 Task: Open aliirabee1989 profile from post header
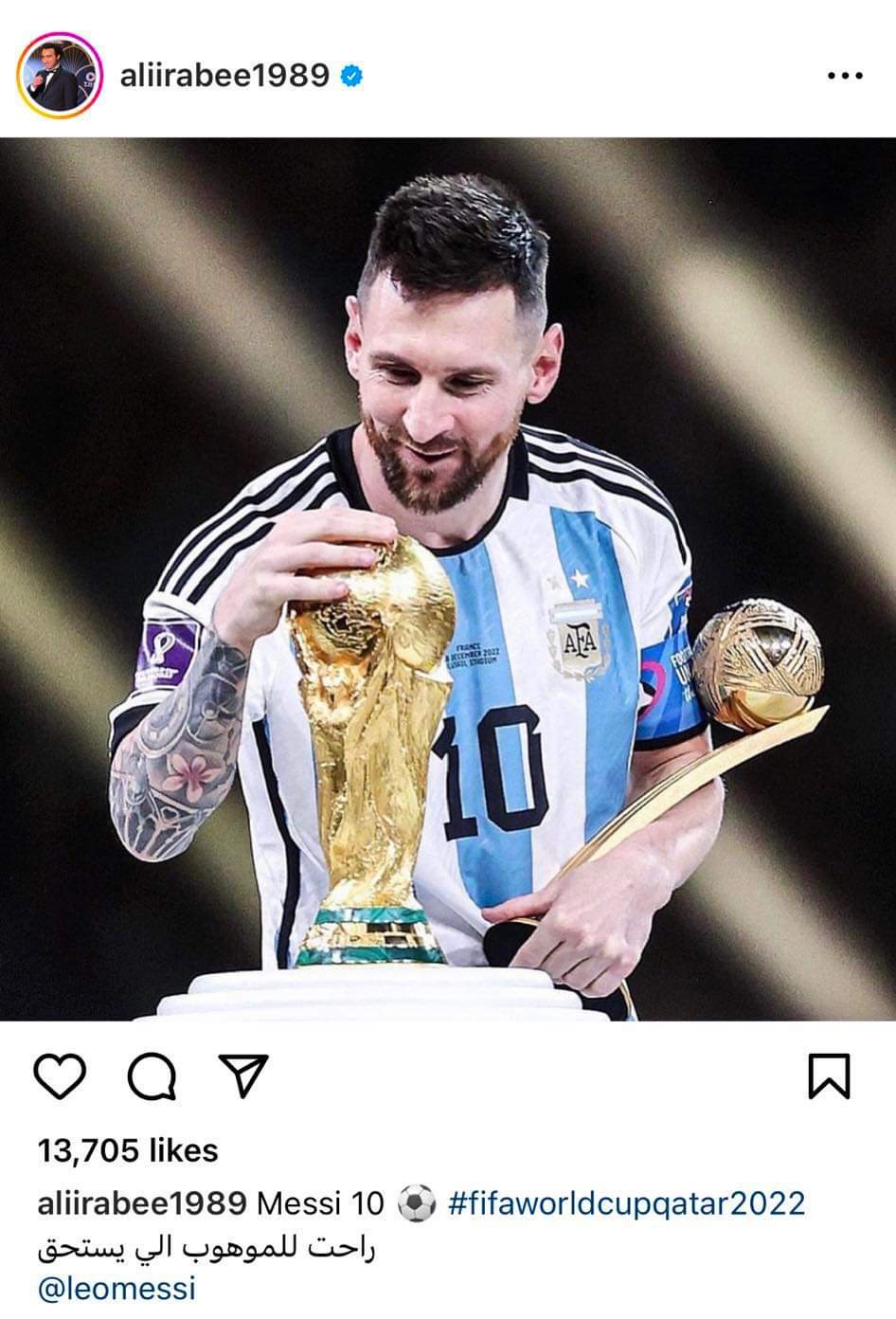click(224, 75)
